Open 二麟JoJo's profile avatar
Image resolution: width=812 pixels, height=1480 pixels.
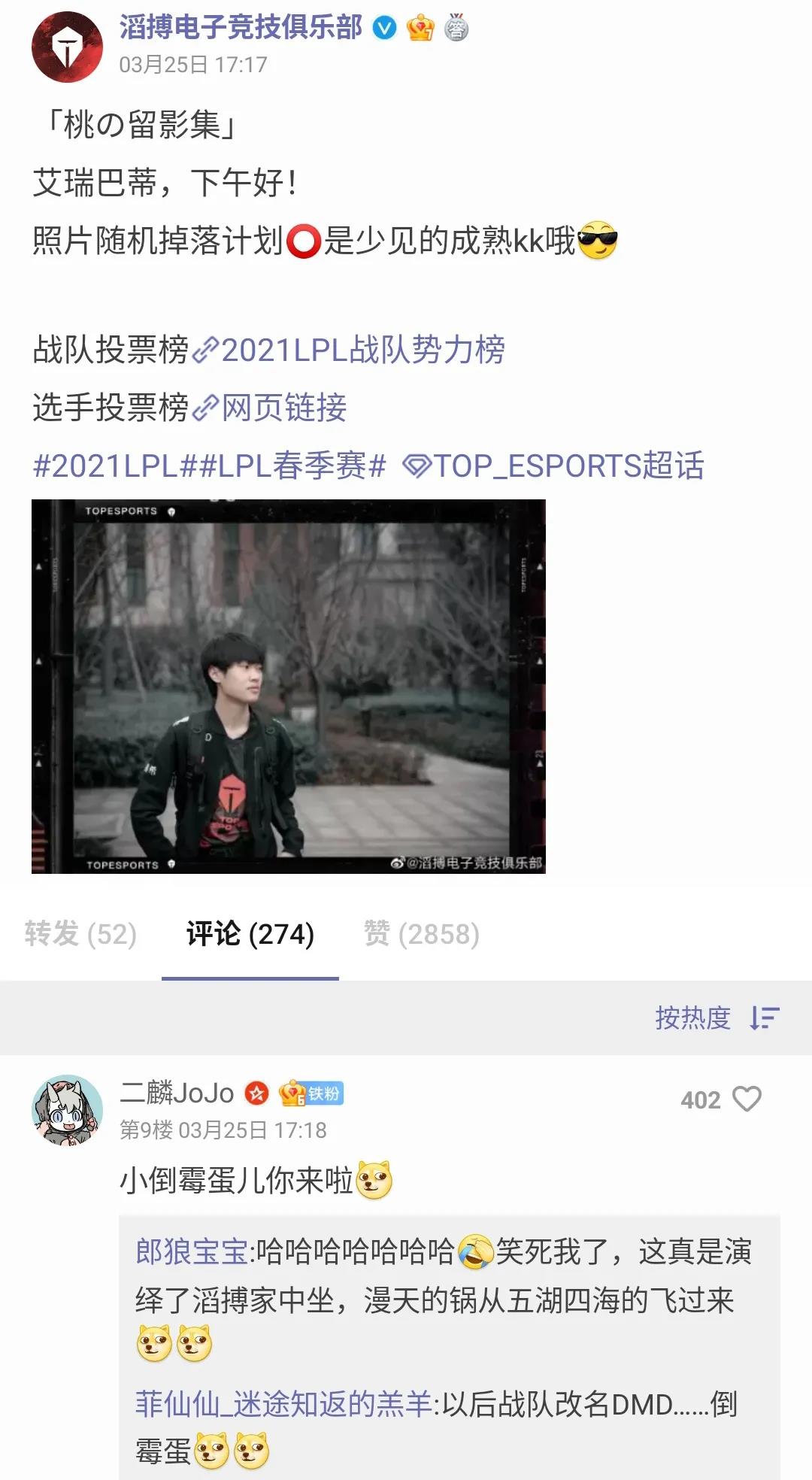point(67,1110)
